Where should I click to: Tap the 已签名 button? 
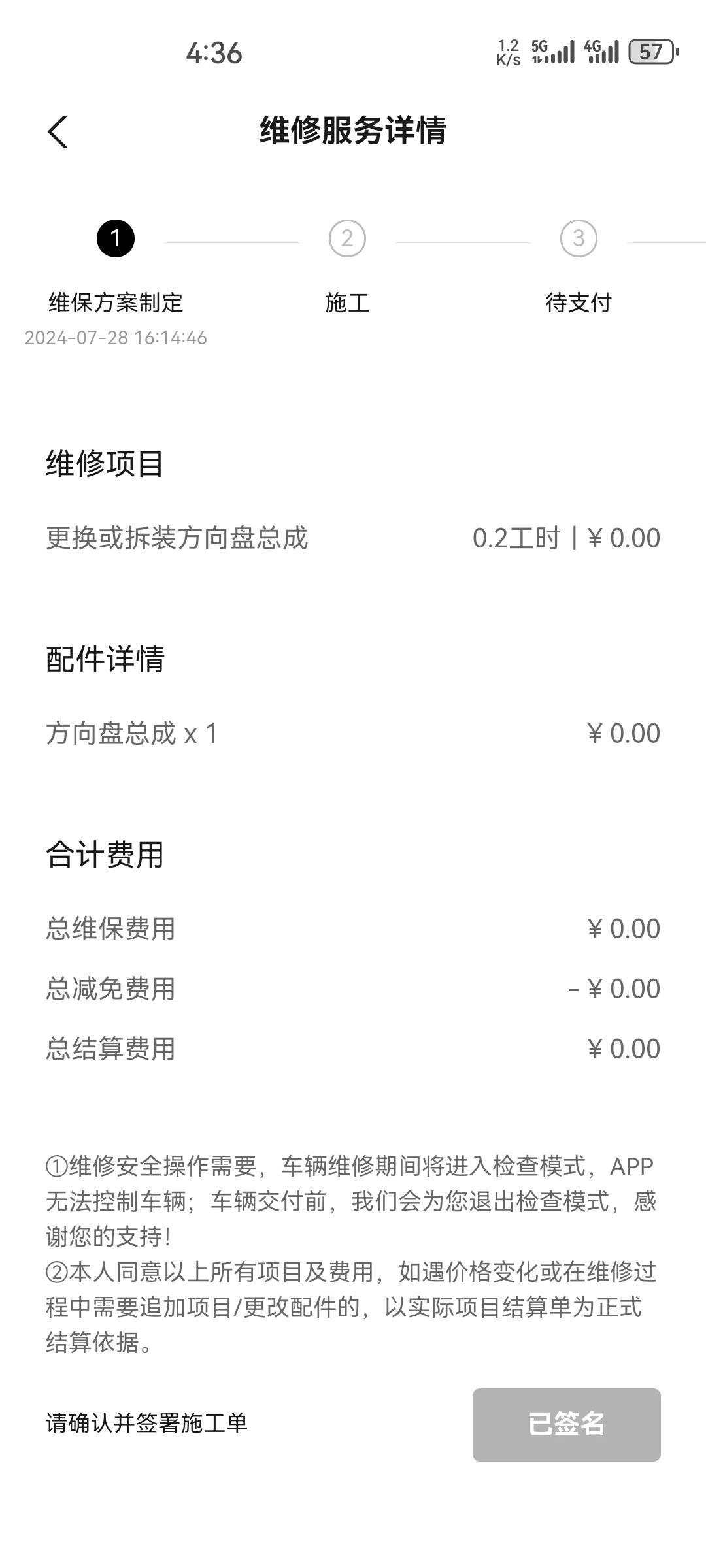pos(566,1424)
